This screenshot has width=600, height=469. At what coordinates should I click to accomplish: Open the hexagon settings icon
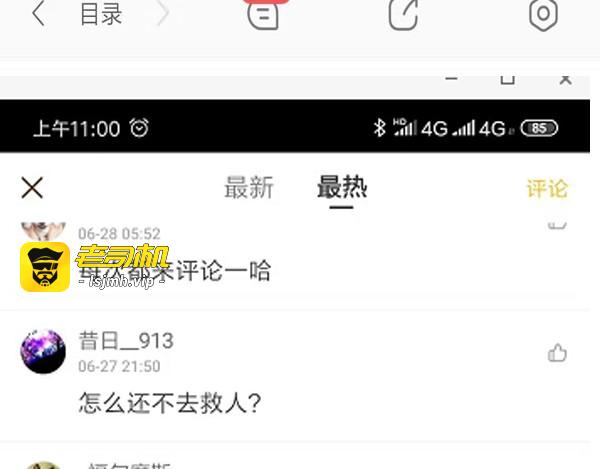point(543,14)
